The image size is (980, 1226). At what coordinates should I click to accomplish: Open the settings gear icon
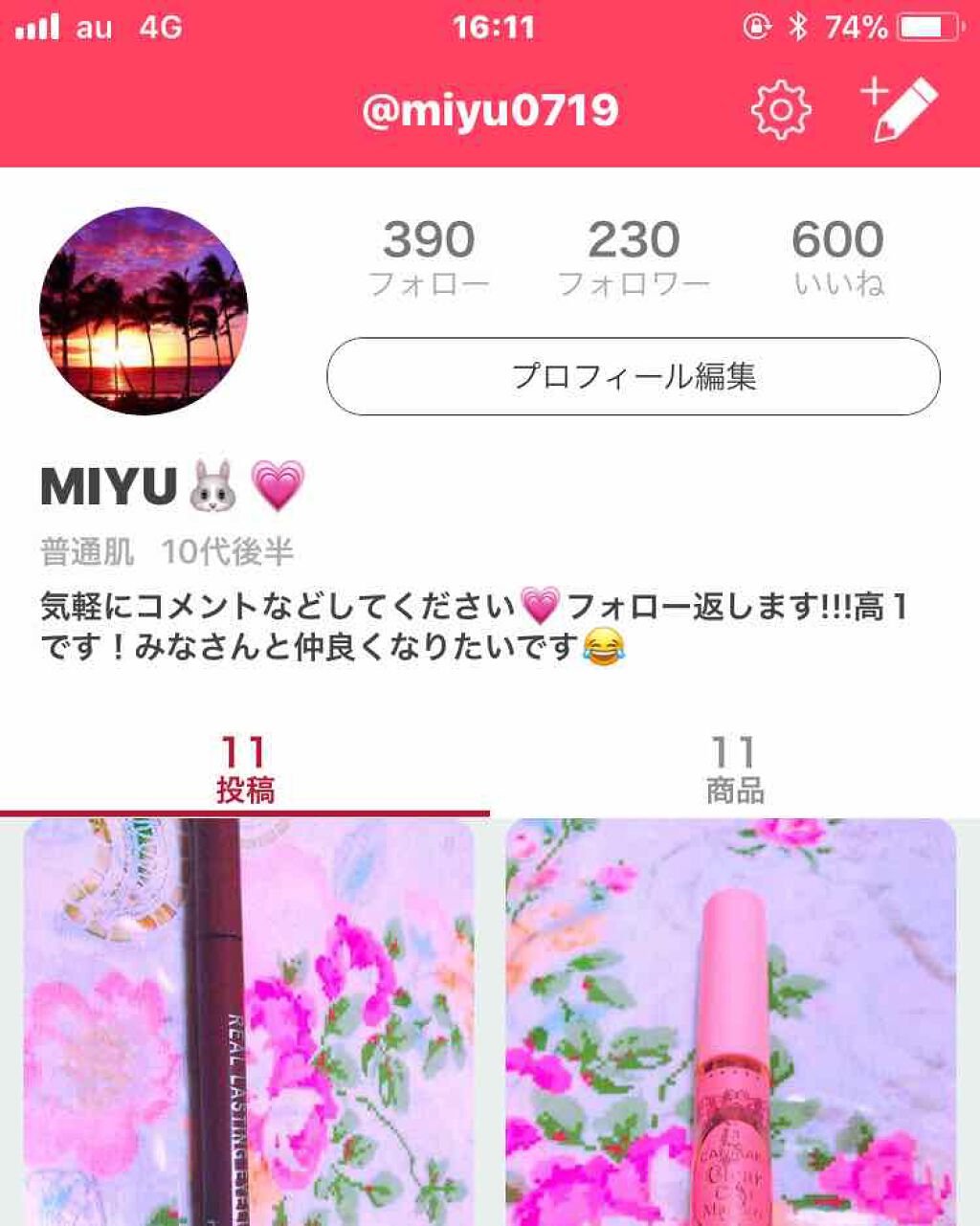783,108
